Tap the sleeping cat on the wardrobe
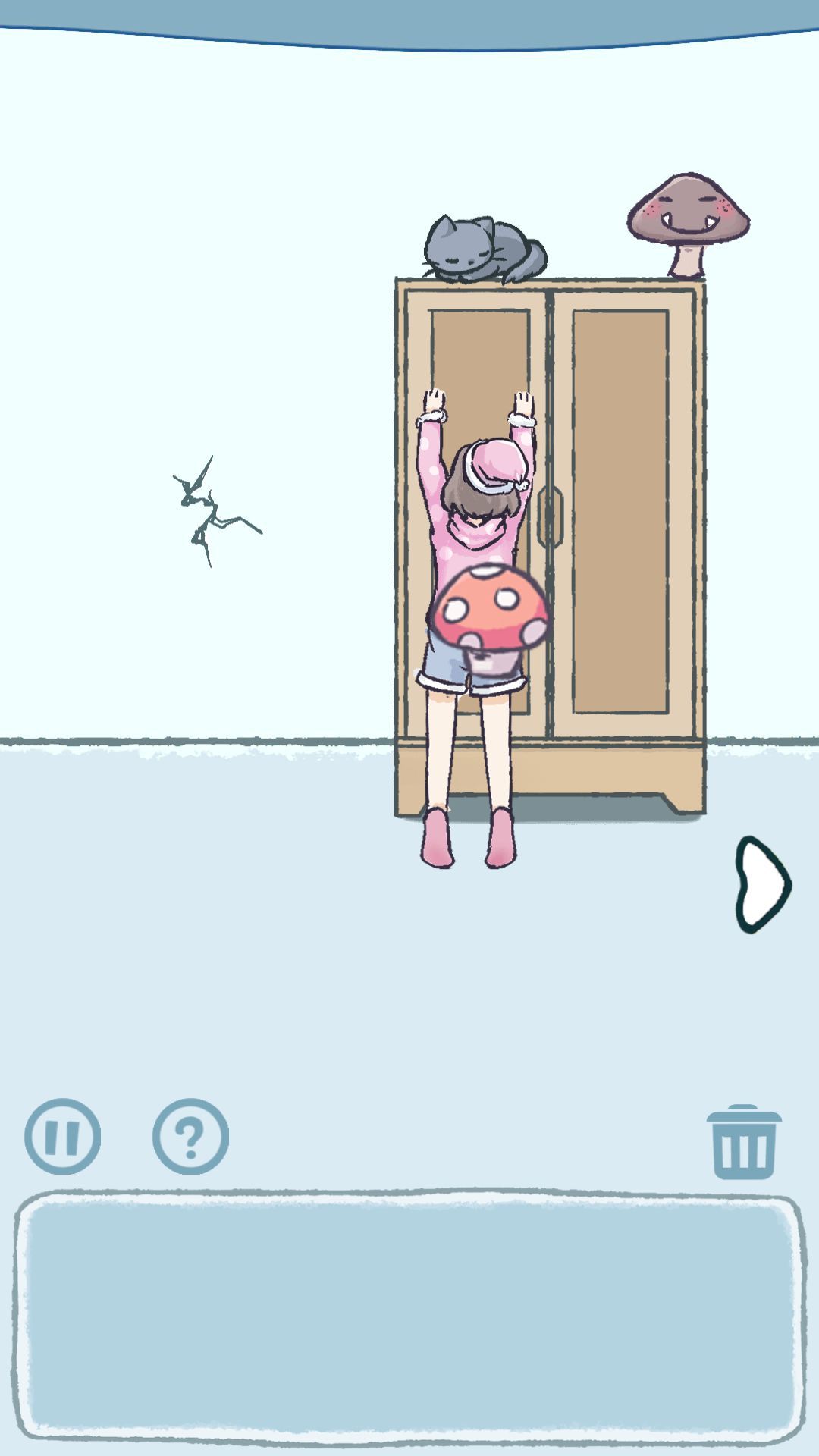 [x=483, y=250]
